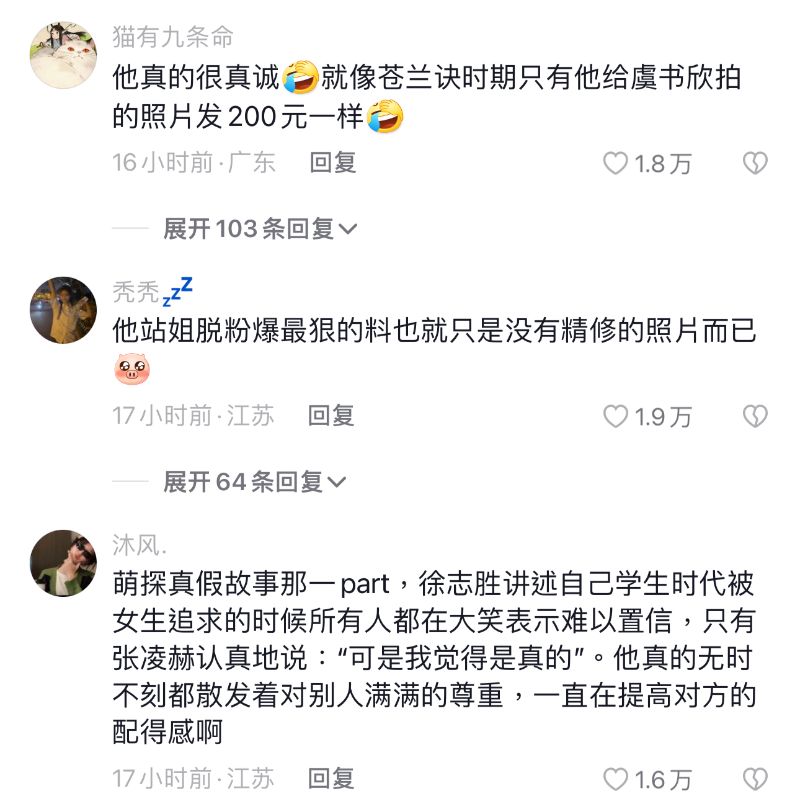
Task: Like 沐风.'s comment with 1.6万 likes
Action: 616,778
